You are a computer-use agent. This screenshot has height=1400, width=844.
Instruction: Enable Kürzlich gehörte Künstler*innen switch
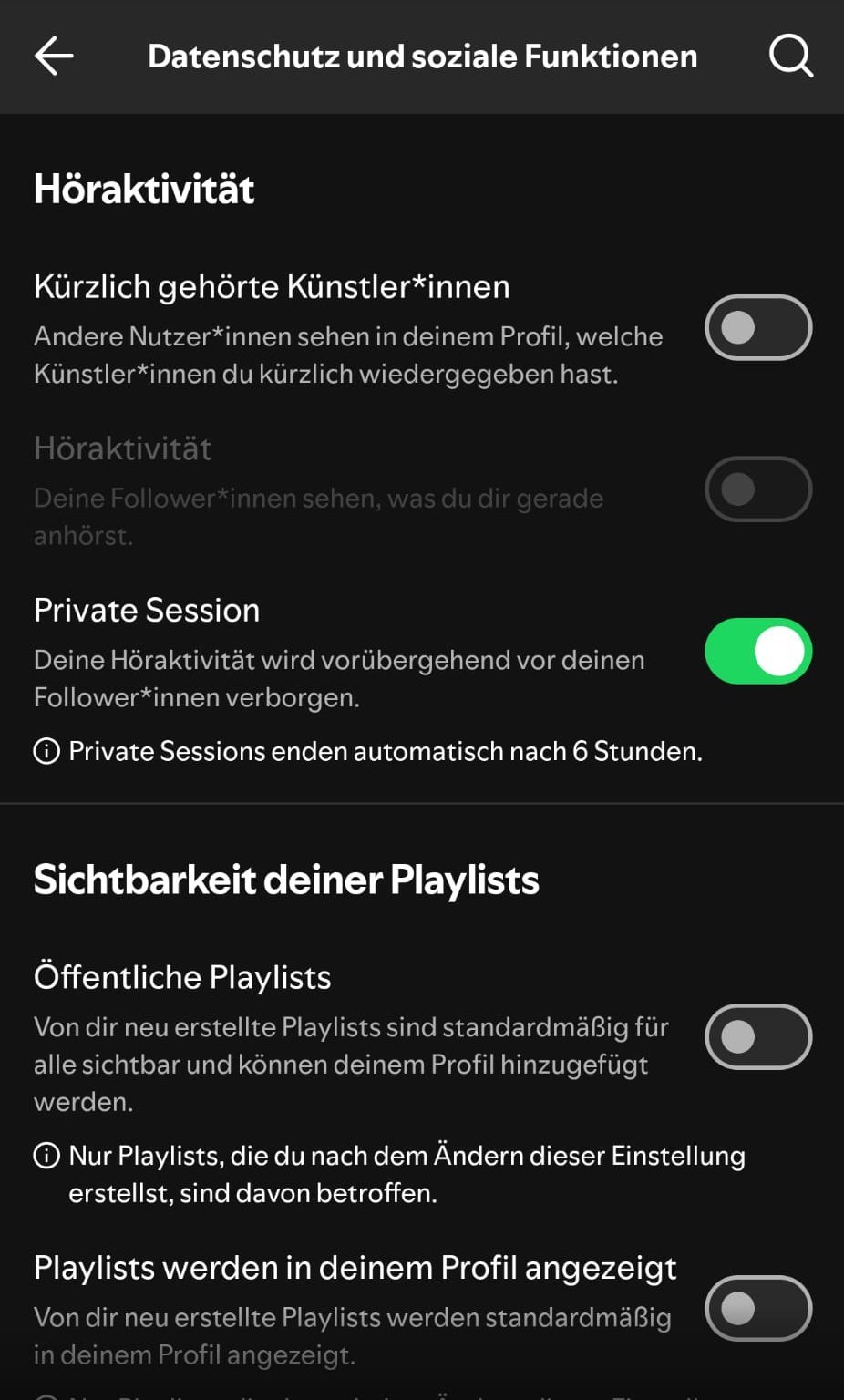758,327
